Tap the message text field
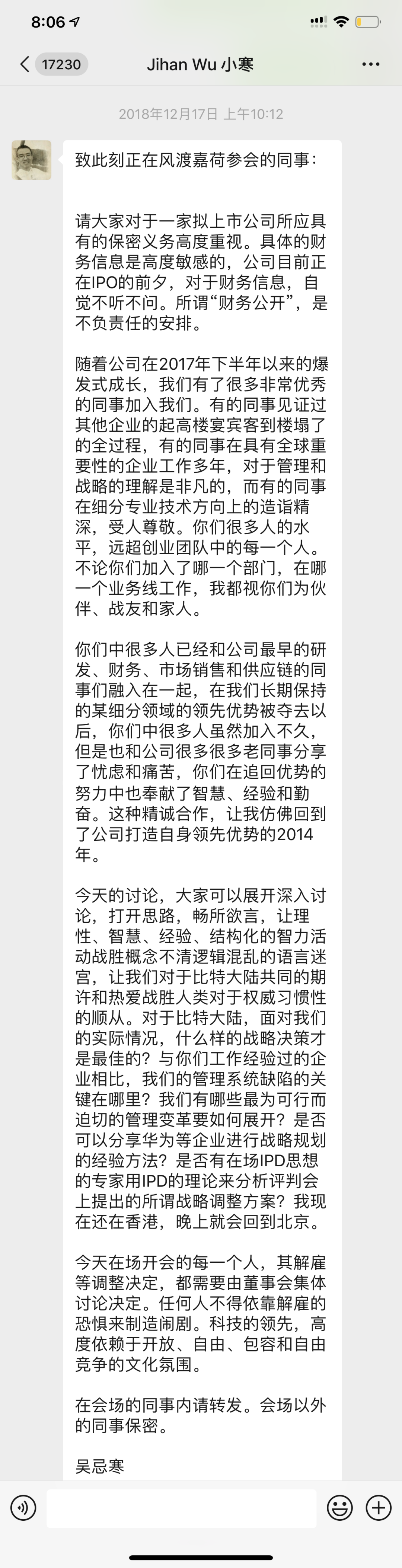The image size is (402, 1568). 181,1508
